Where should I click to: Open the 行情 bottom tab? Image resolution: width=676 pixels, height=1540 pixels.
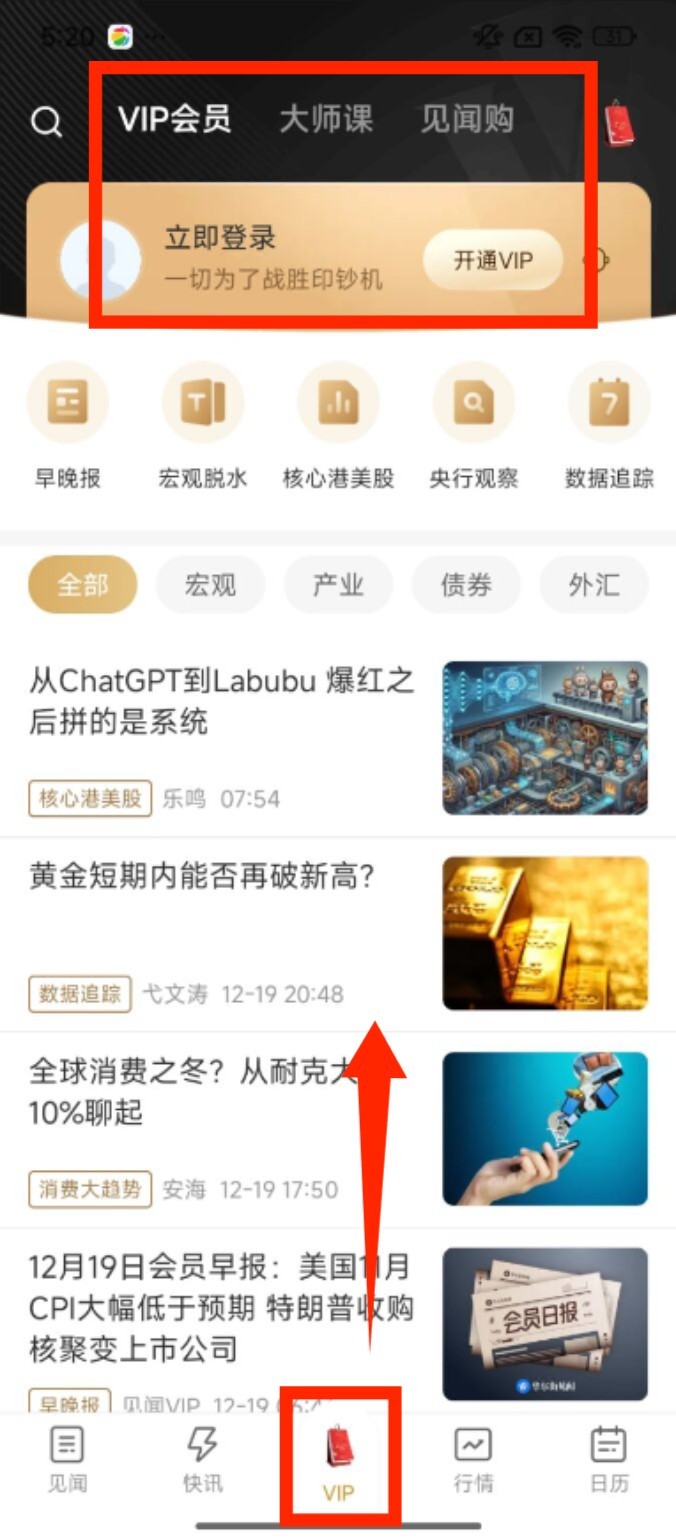[473, 1460]
